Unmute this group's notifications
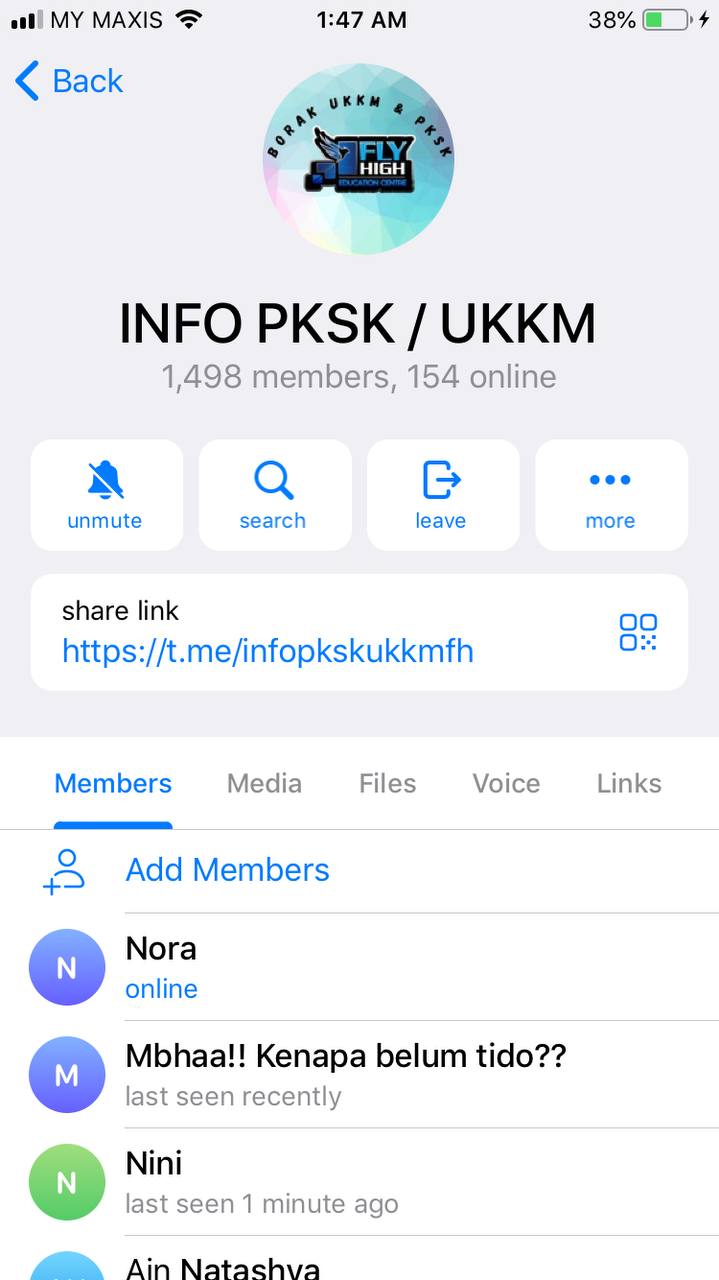This screenshot has width=719, height=1280. (x=106, y=495)
